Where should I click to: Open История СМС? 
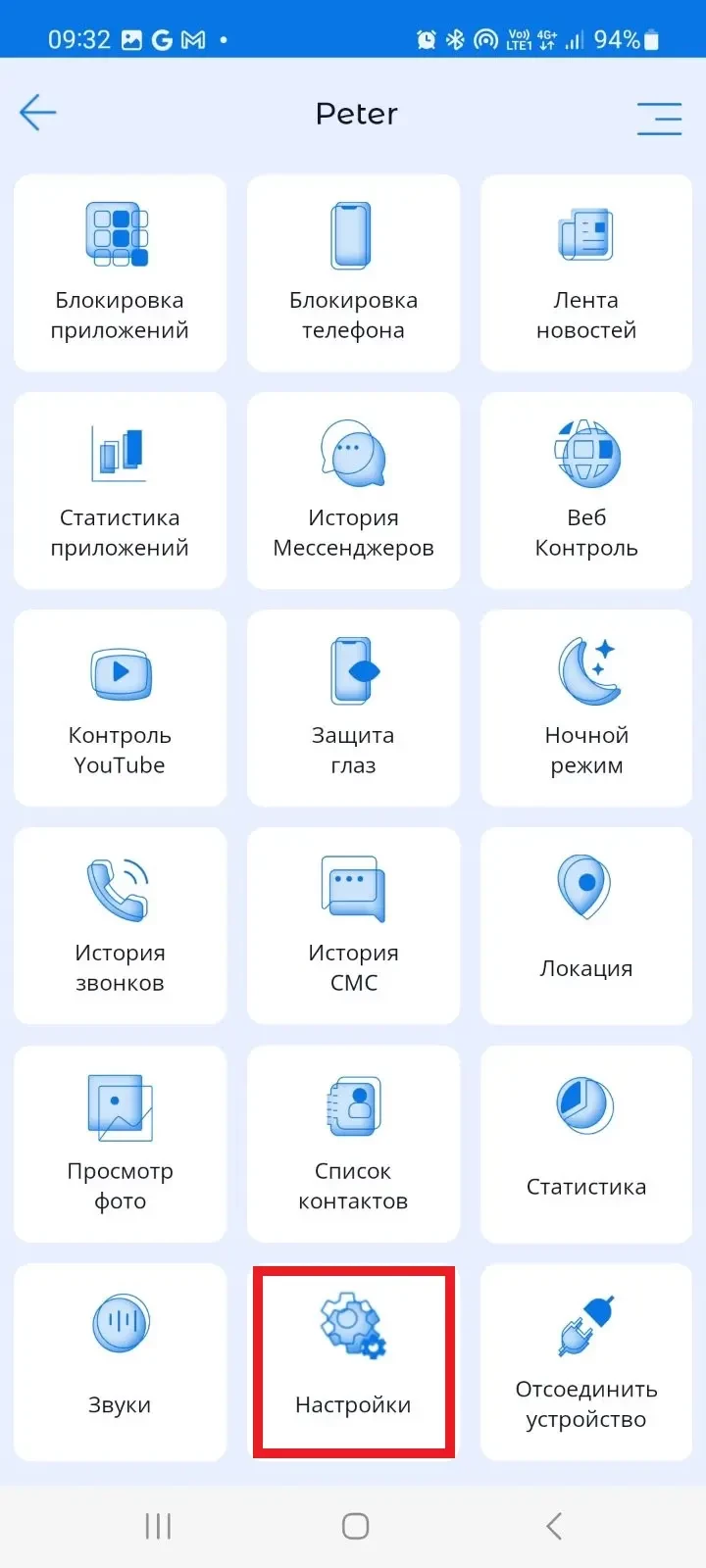[353, 926]
